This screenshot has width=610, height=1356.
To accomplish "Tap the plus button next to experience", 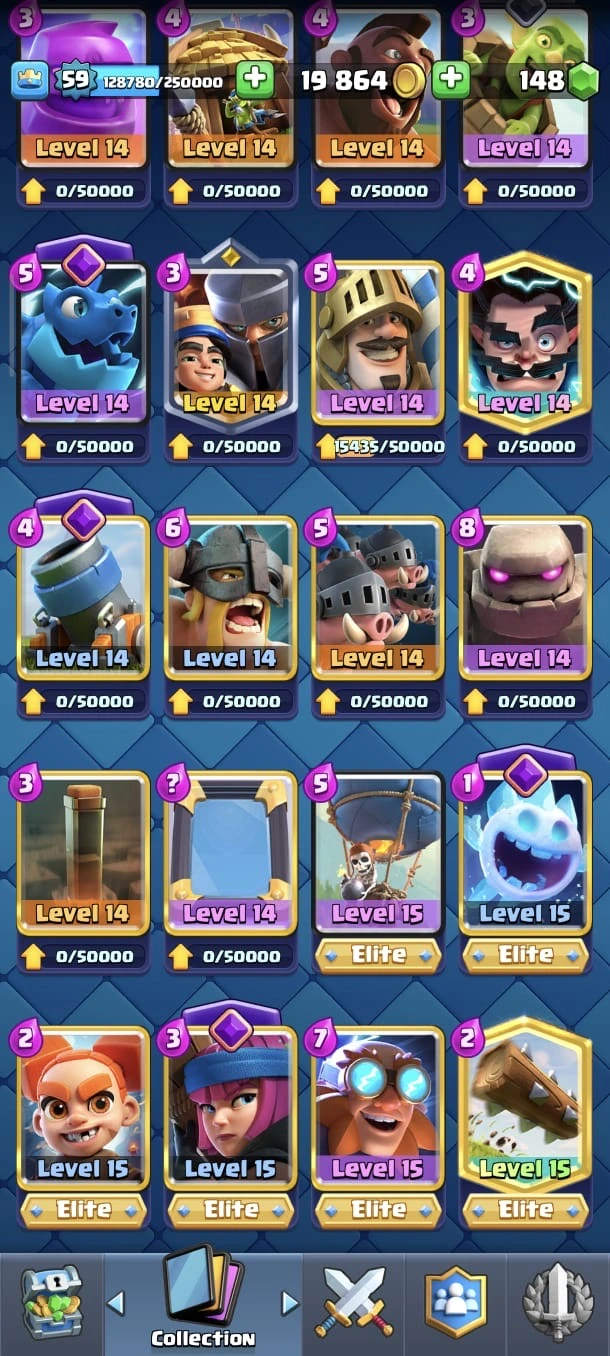I will point(255,79).
